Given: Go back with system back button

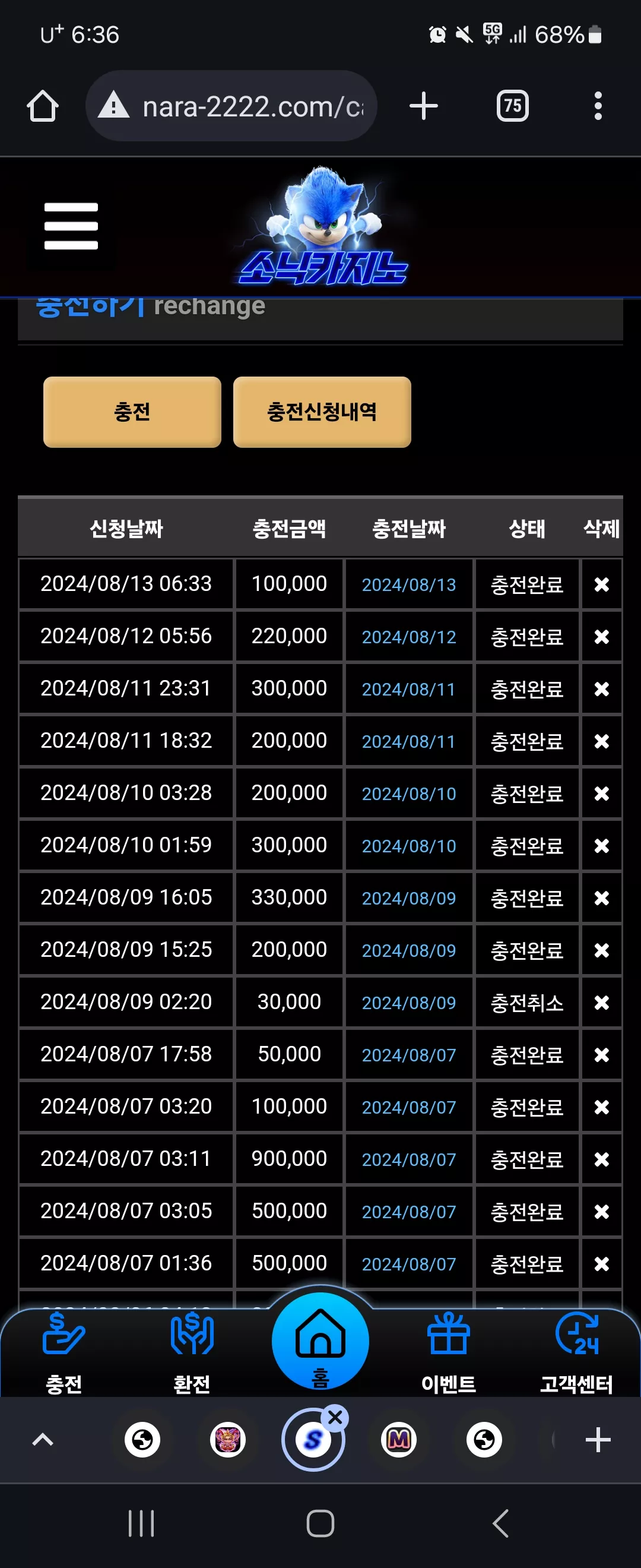Looking at the screenshot, I should pos(500,1523).
